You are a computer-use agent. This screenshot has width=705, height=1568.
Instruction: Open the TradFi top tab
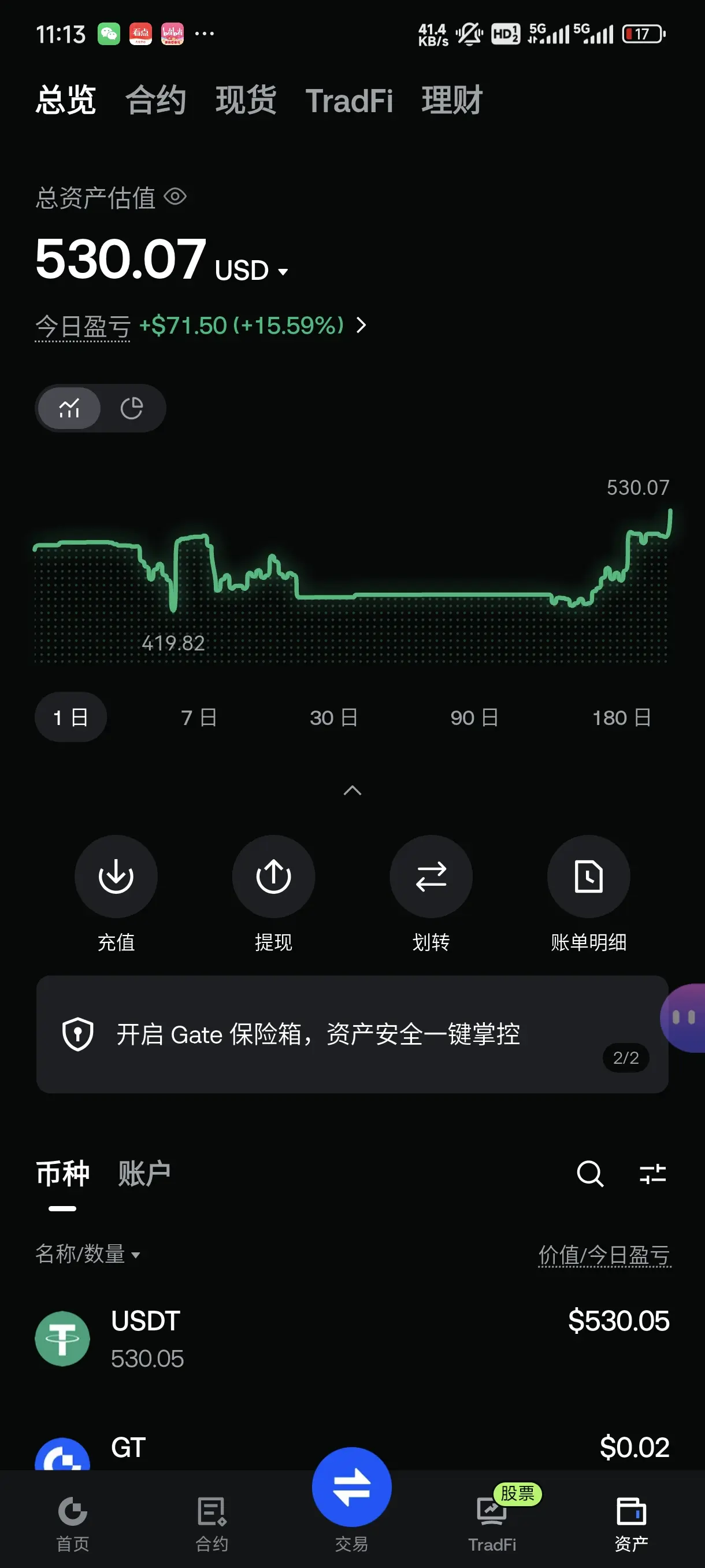click(x=349, y=101)
